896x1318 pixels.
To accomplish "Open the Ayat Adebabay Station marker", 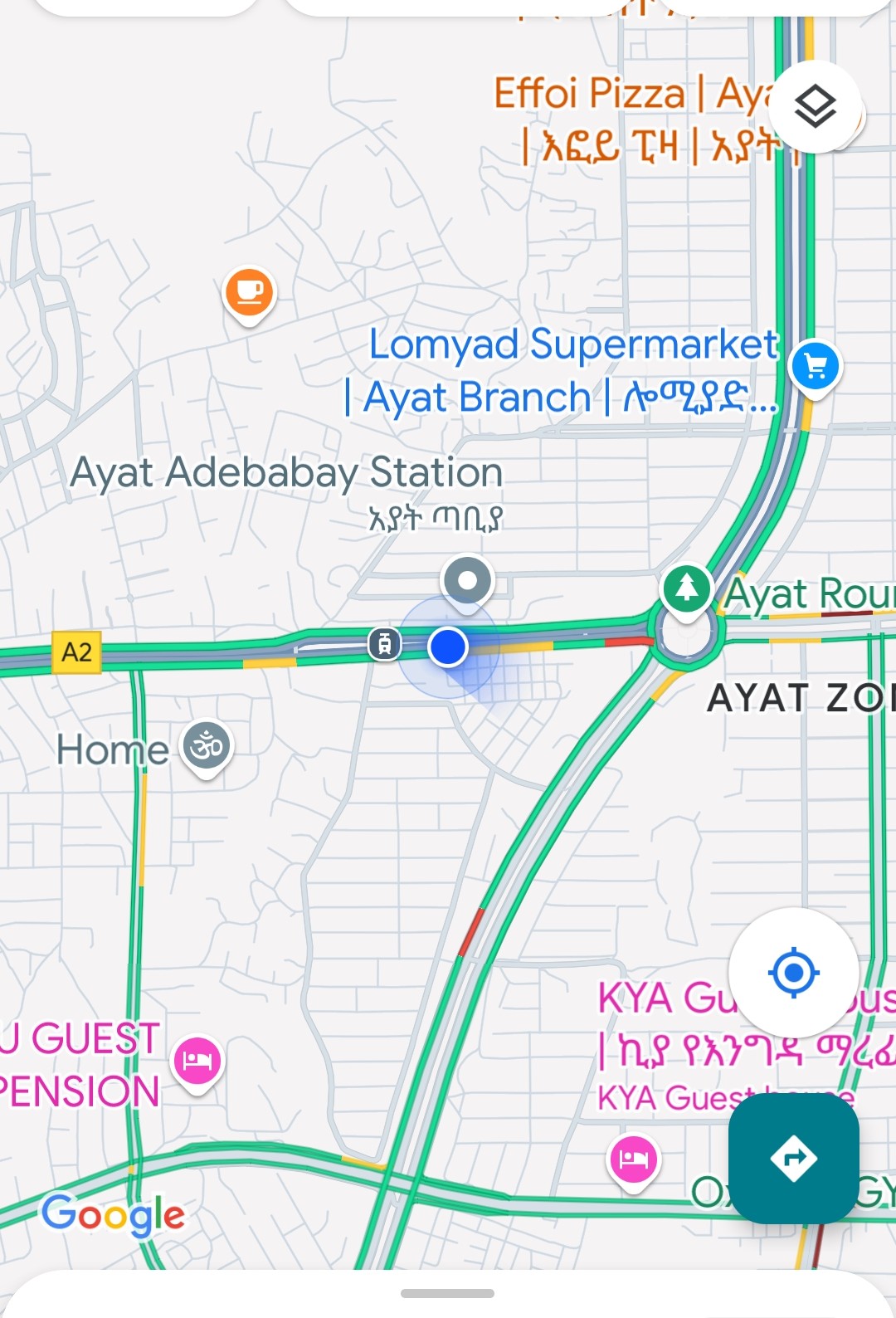I will (468, 581).
